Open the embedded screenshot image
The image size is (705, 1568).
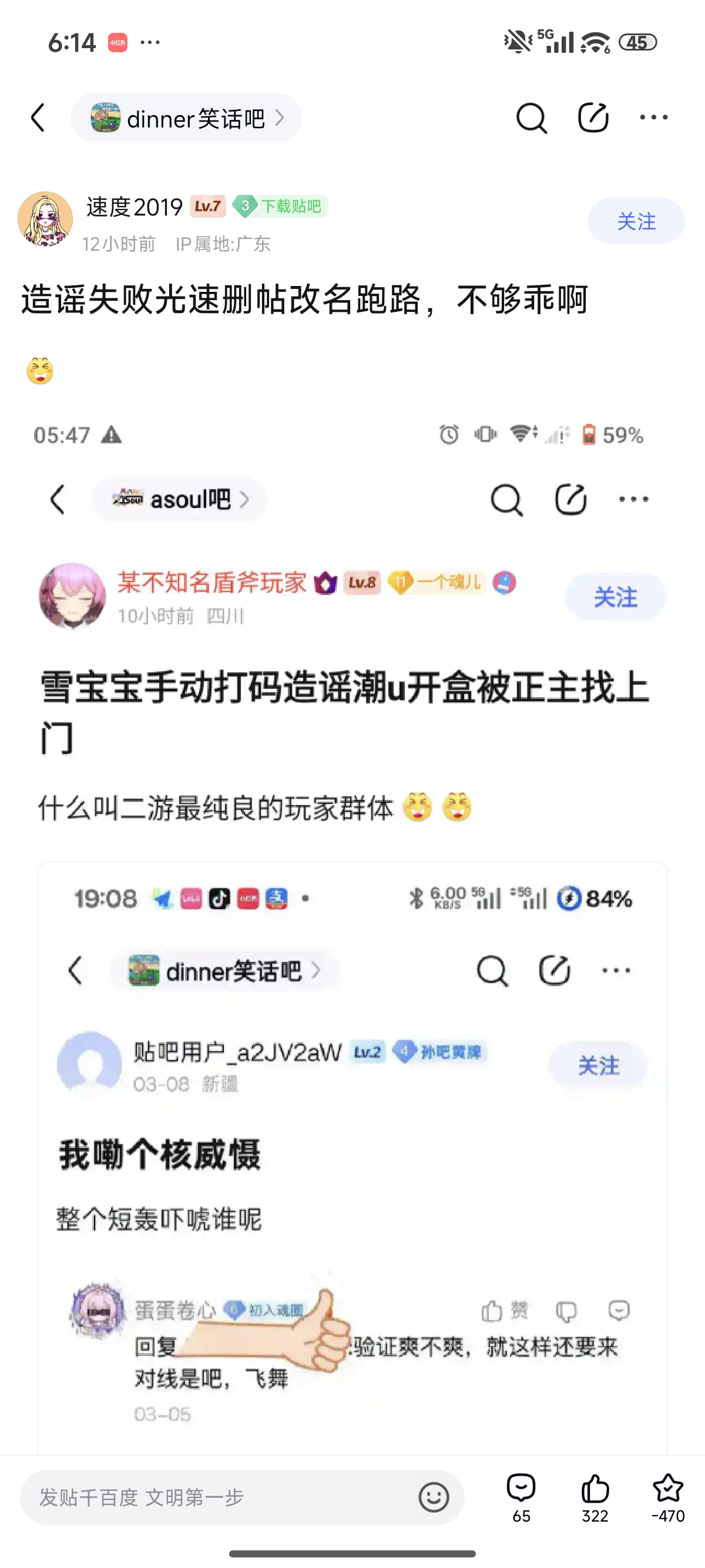352,913
